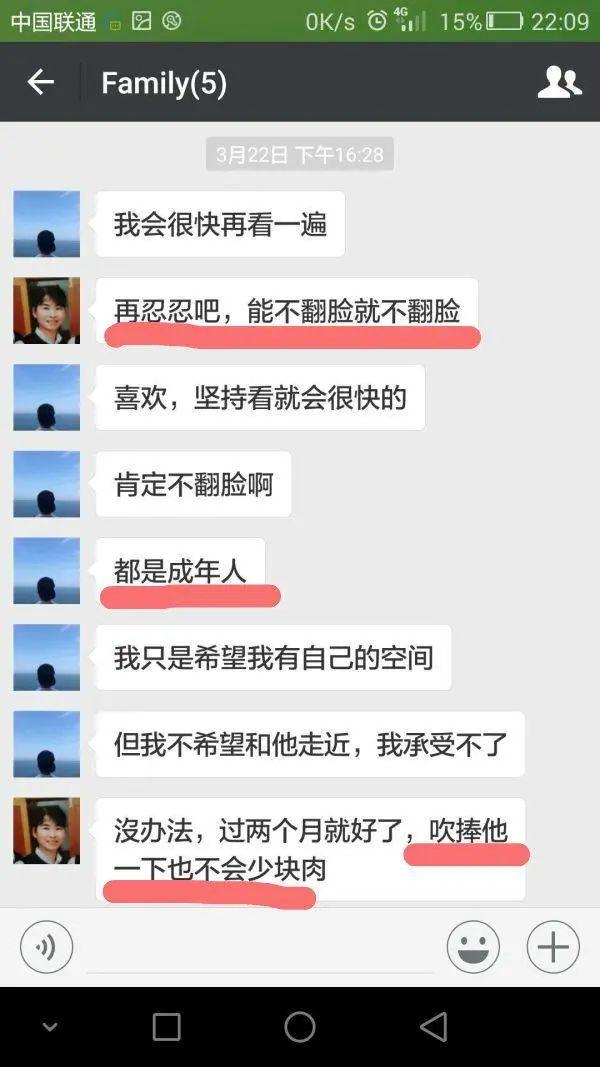Open the avatar beside '再忍忍吧' message
This screenshot has width=600, height=1067.
(46, 310)
